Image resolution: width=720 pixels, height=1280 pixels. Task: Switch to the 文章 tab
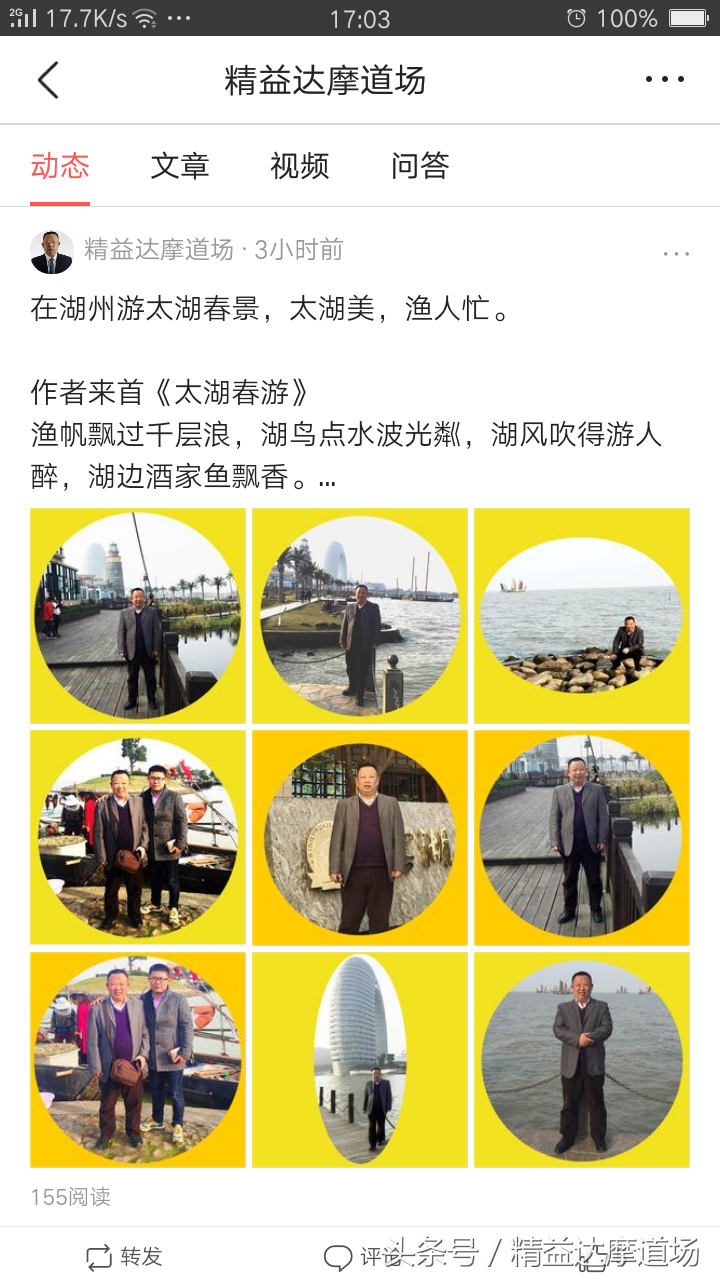pos(180,166)
